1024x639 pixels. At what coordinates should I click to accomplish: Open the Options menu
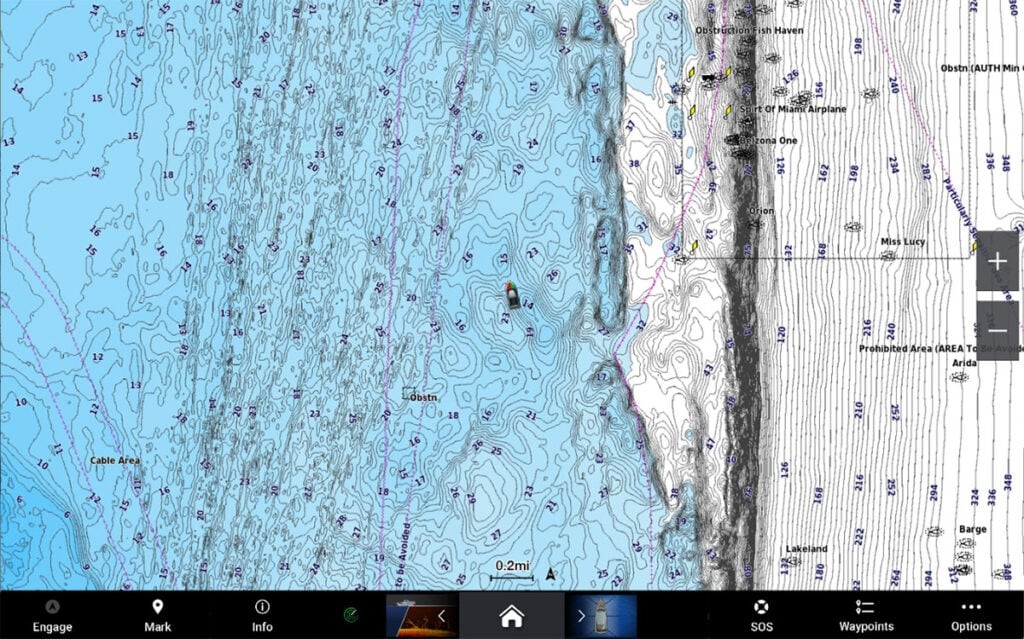pos(970,615)
